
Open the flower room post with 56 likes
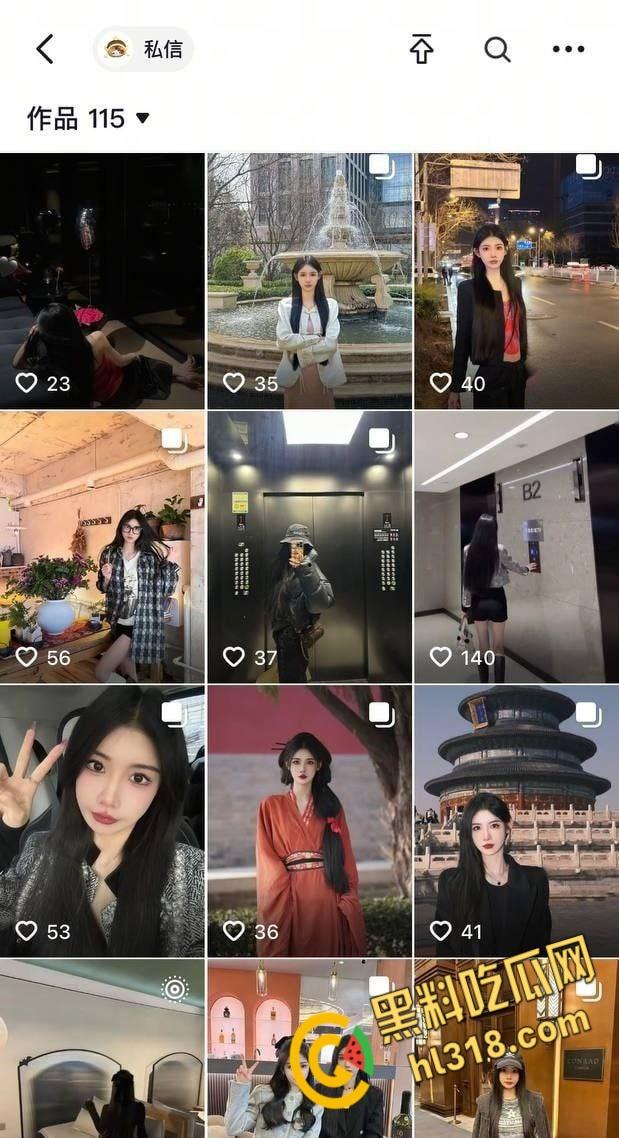coord(102,546)
